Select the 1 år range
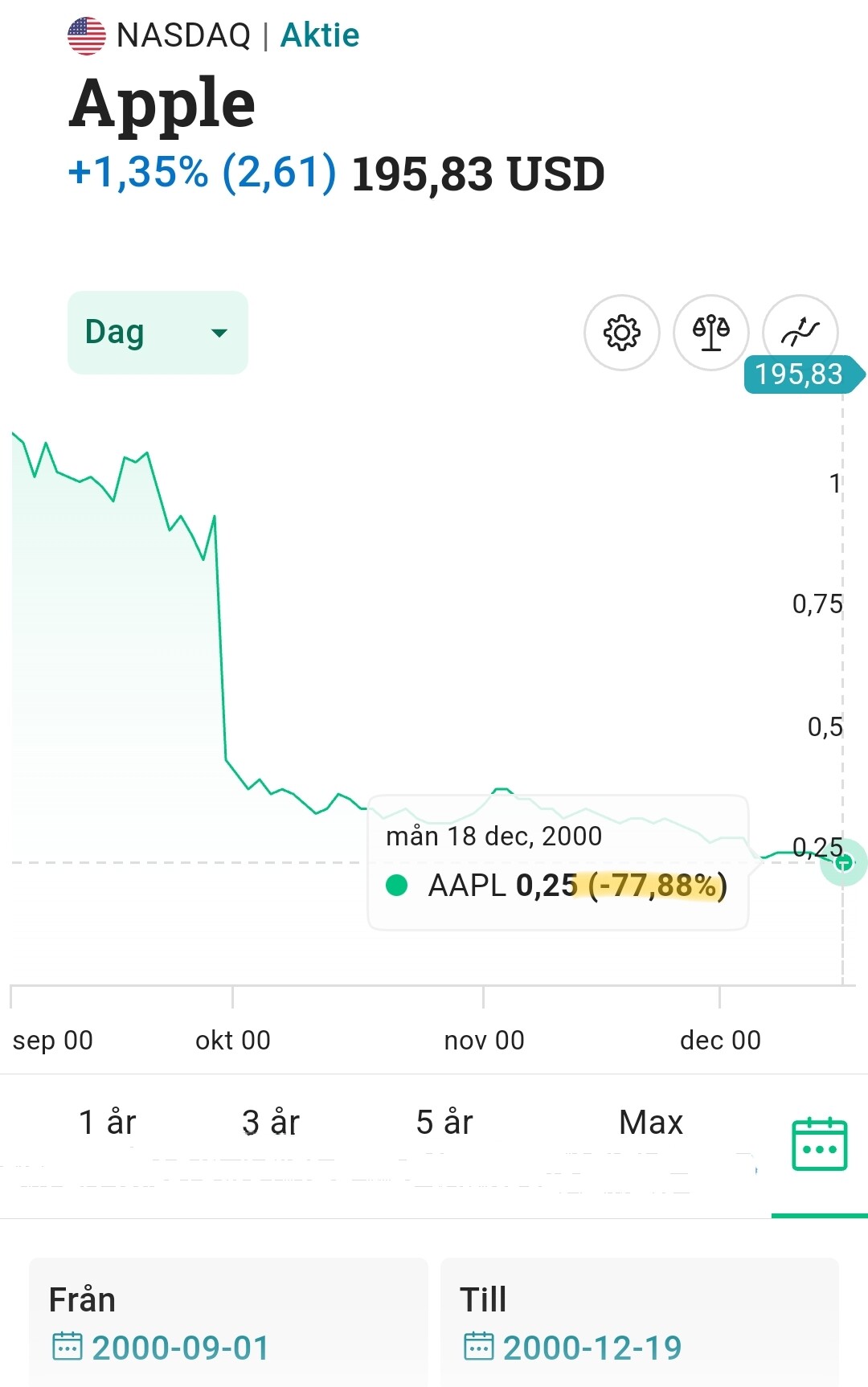This screenshot has height=1387, width=868. [107, 1122]
